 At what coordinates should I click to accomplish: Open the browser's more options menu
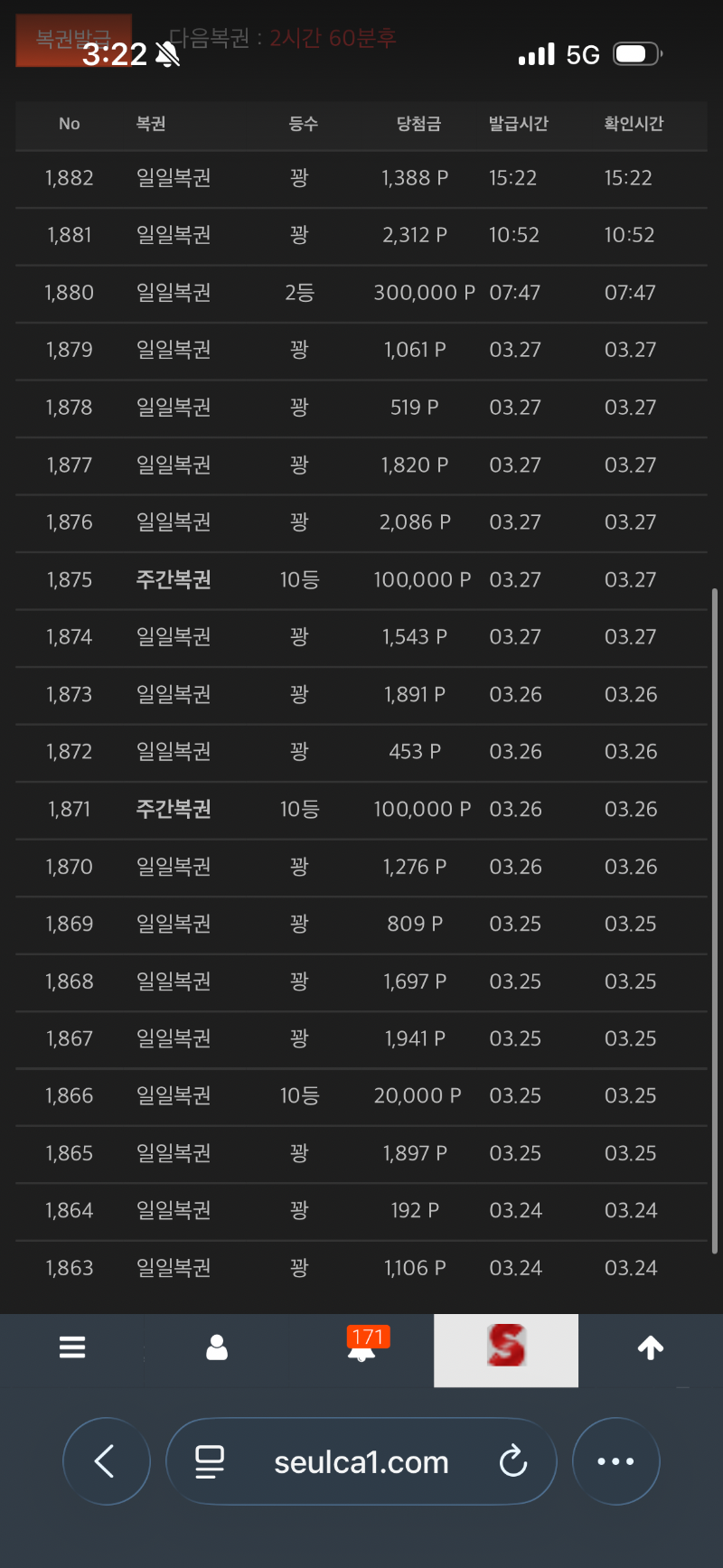615,1461
